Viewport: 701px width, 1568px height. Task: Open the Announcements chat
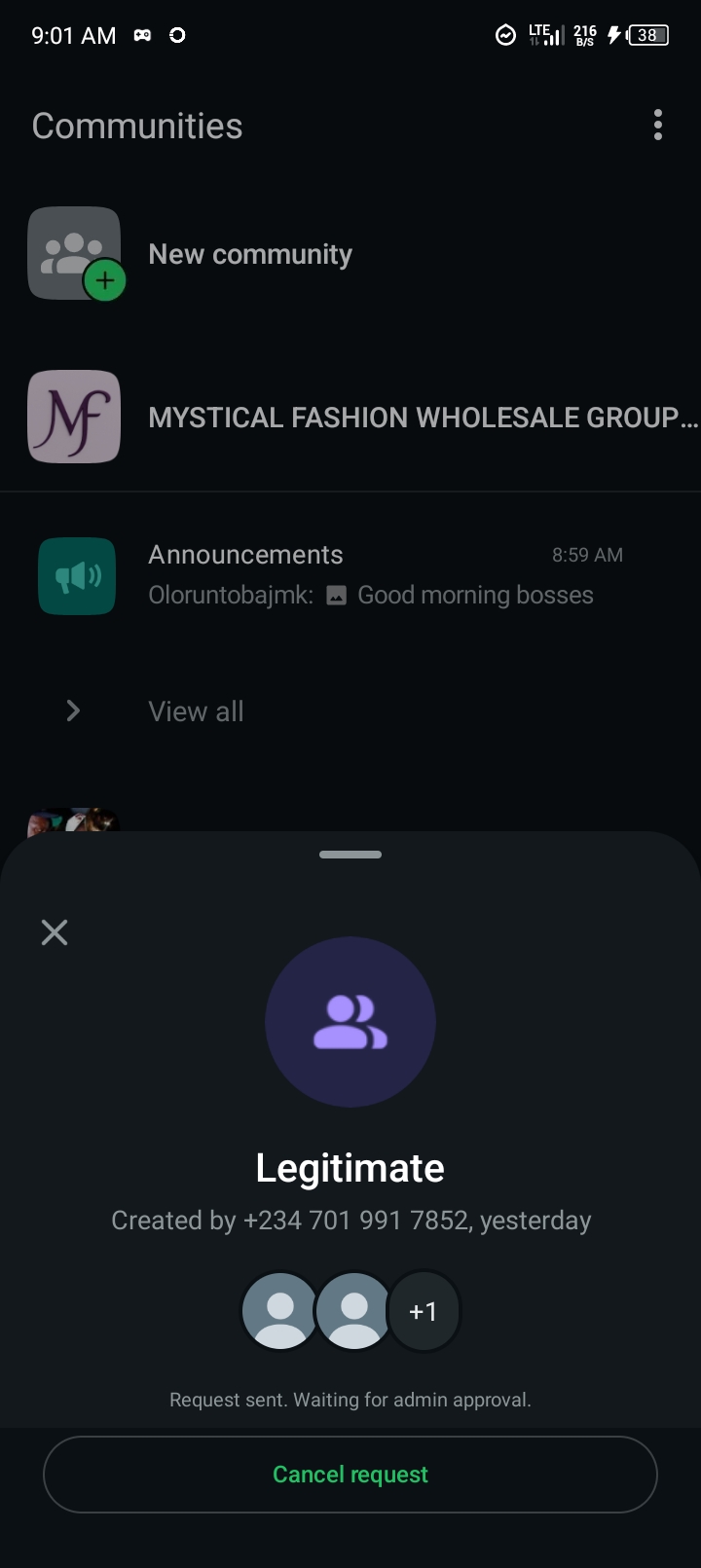370,574
